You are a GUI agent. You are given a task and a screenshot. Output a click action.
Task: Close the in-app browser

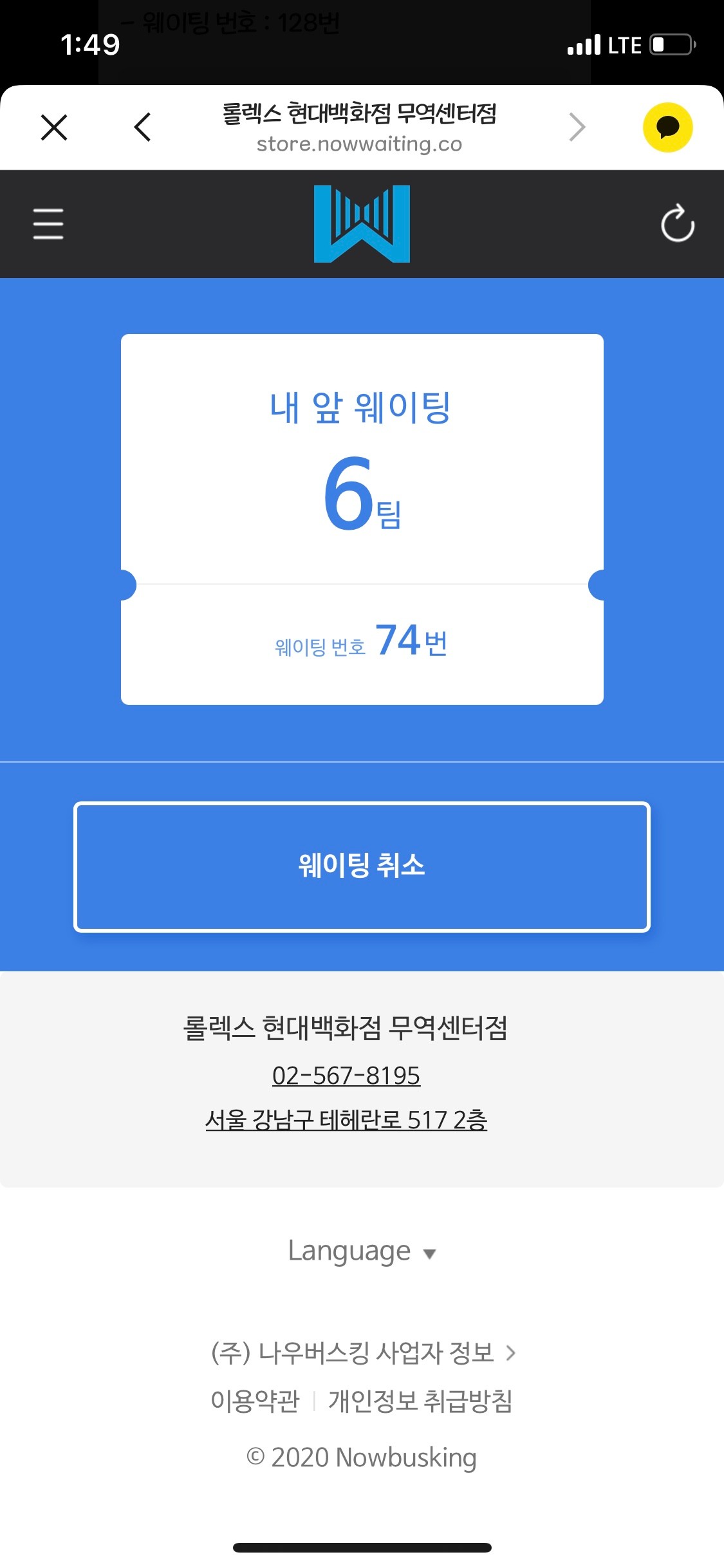pos(54,127)
